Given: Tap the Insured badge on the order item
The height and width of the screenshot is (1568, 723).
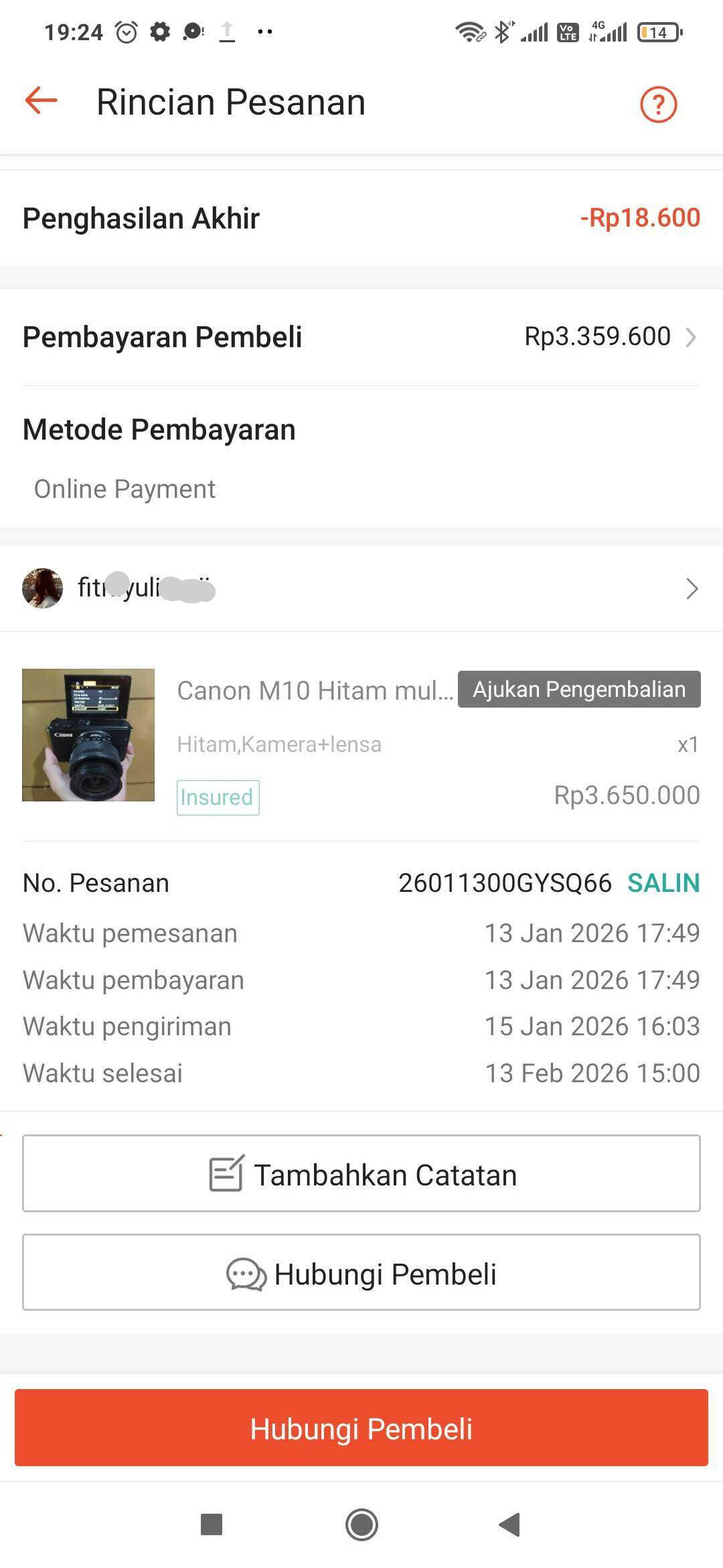Looking at the screenshot, I should (218, 797).
